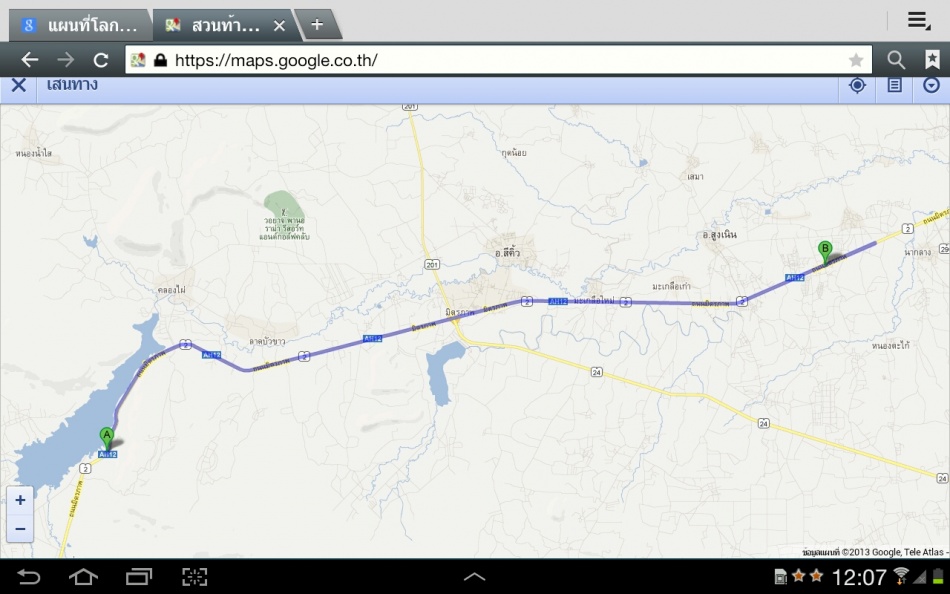Go forward to next page

coord(65,60)
